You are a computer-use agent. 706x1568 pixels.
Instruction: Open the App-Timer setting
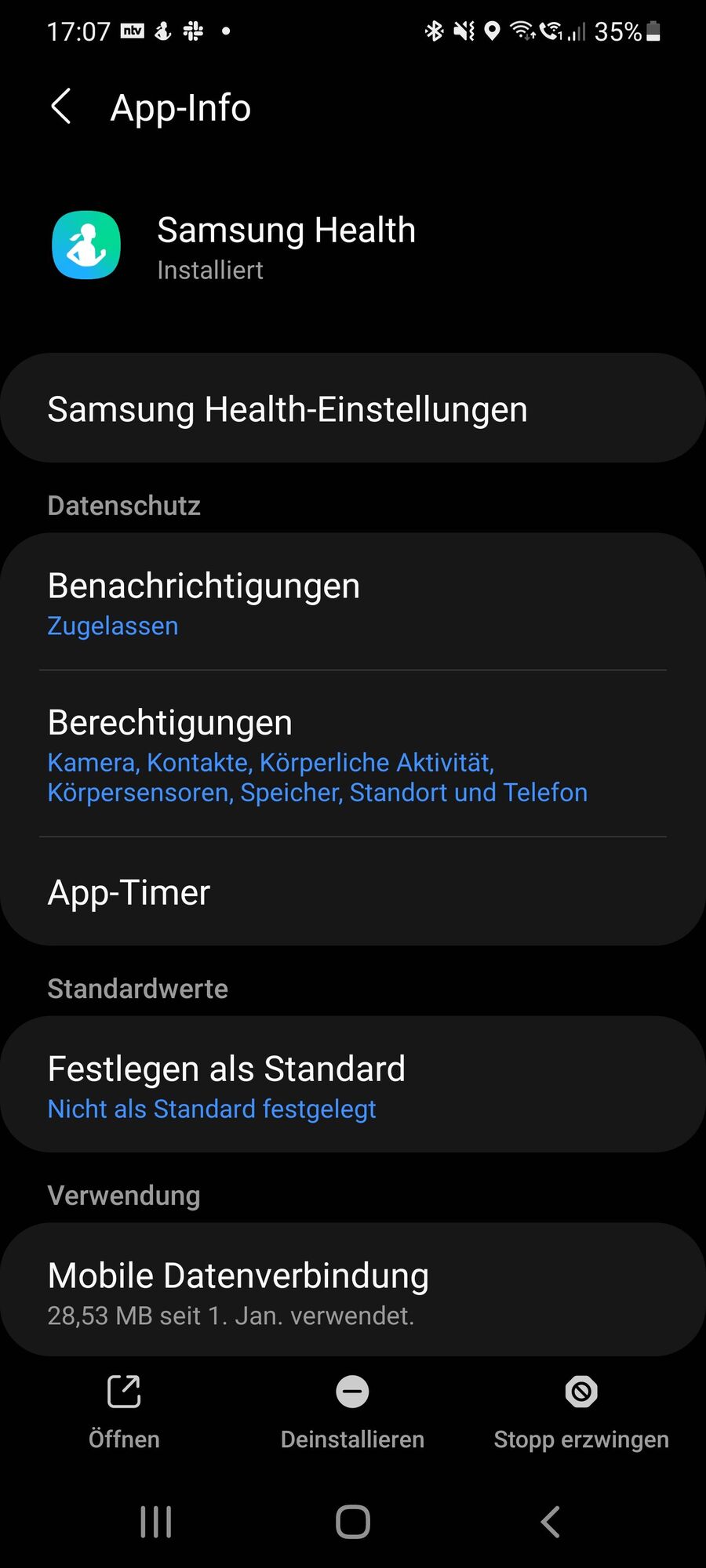point(353,892)
